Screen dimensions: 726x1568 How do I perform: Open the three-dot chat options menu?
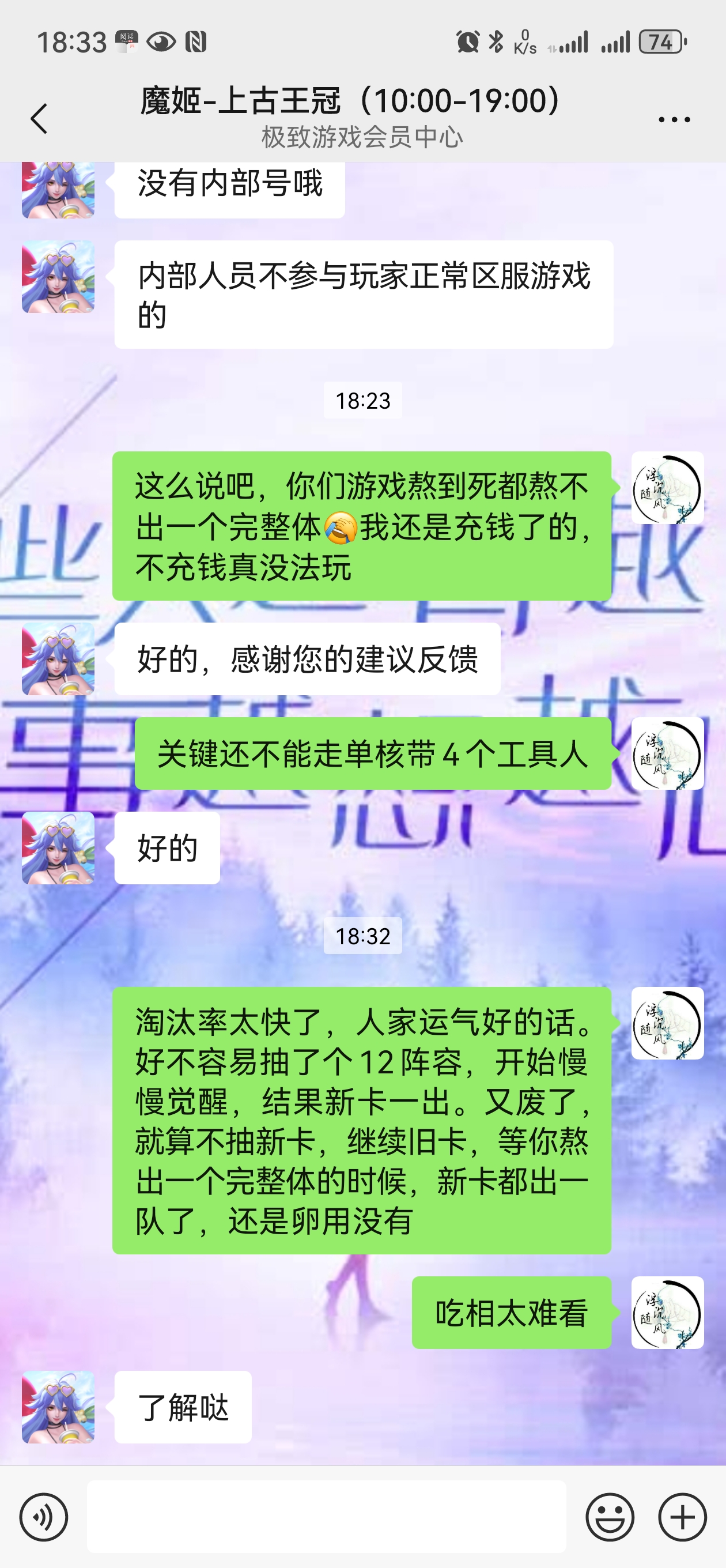[674, 119]
